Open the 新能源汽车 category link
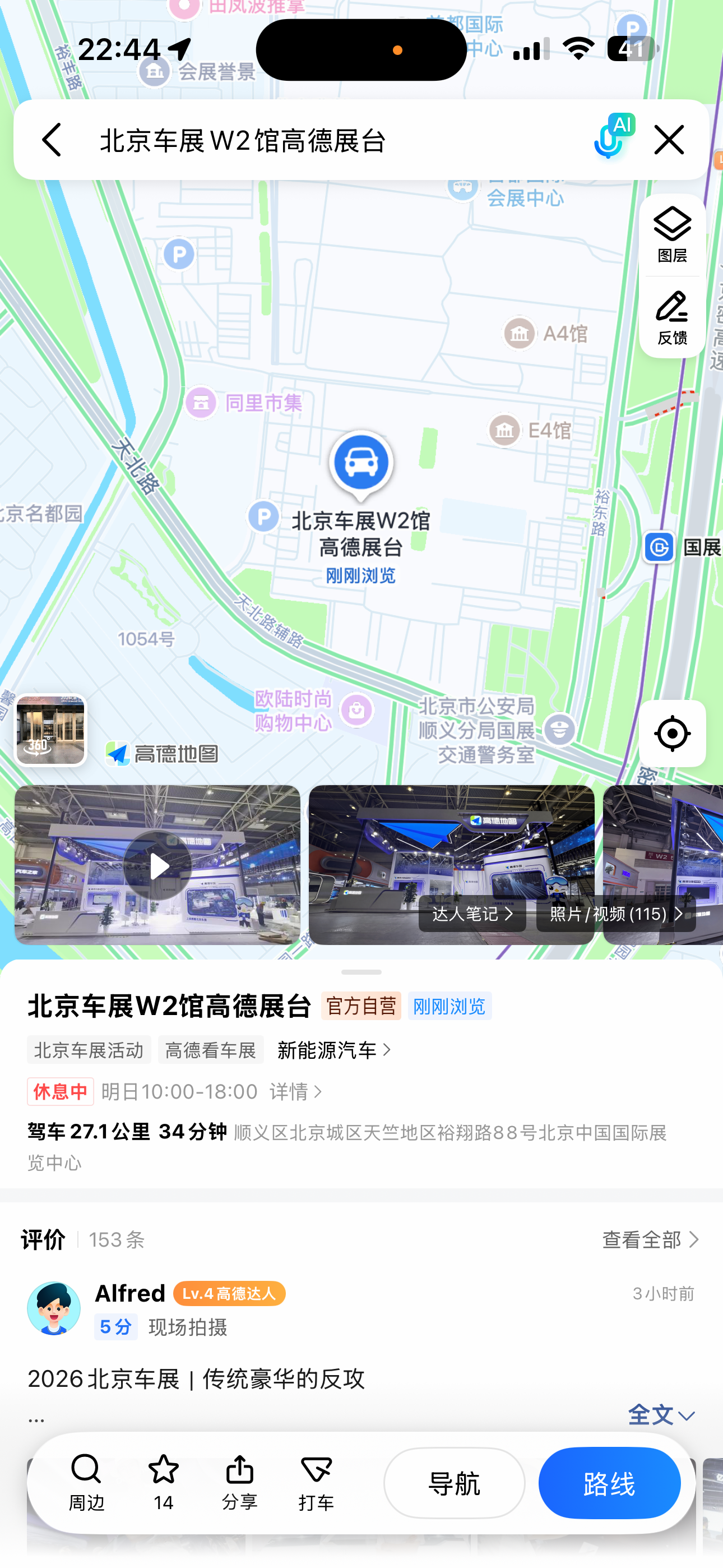Screen dimensions: 723x1568 click(334, 1050)
